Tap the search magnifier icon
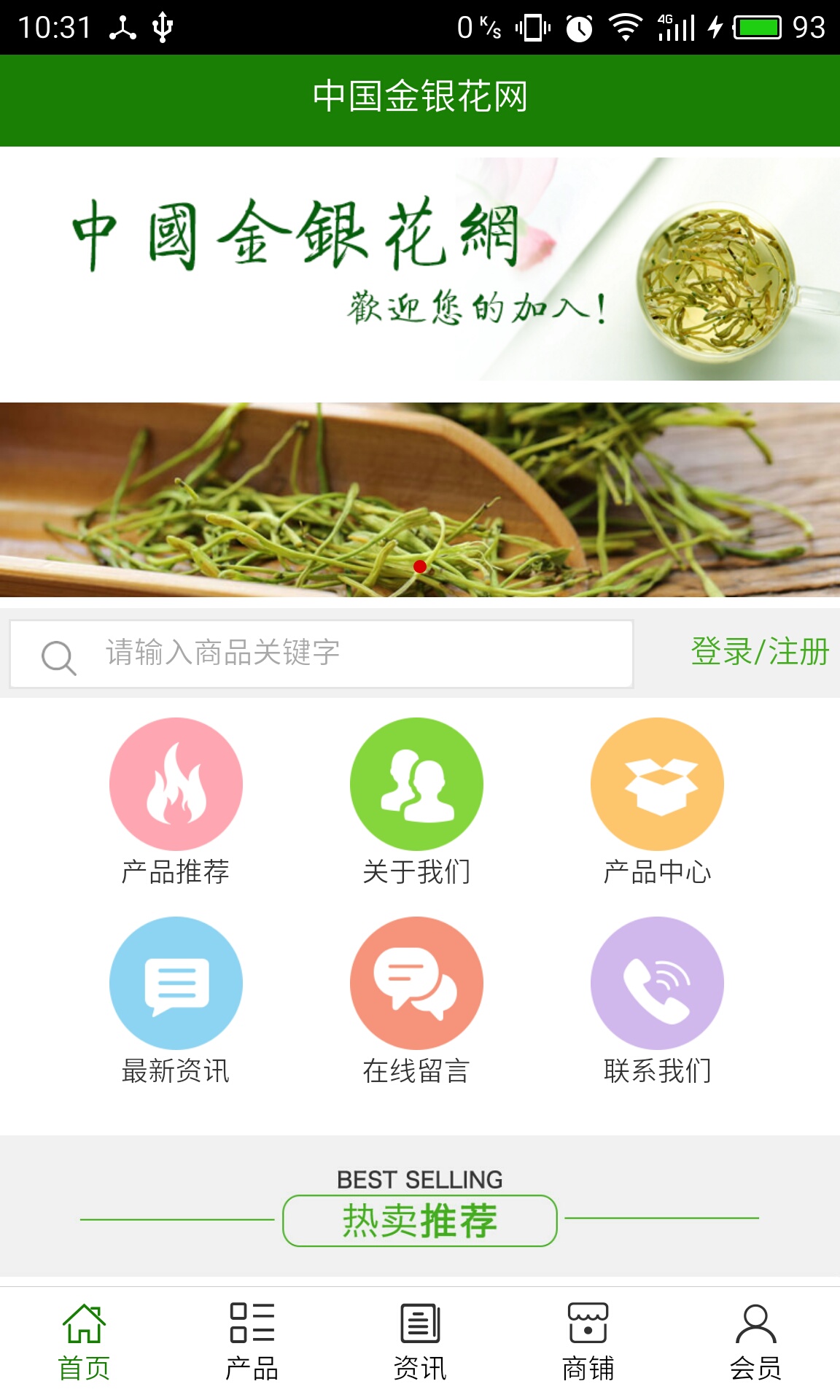 tap(58, 654)
